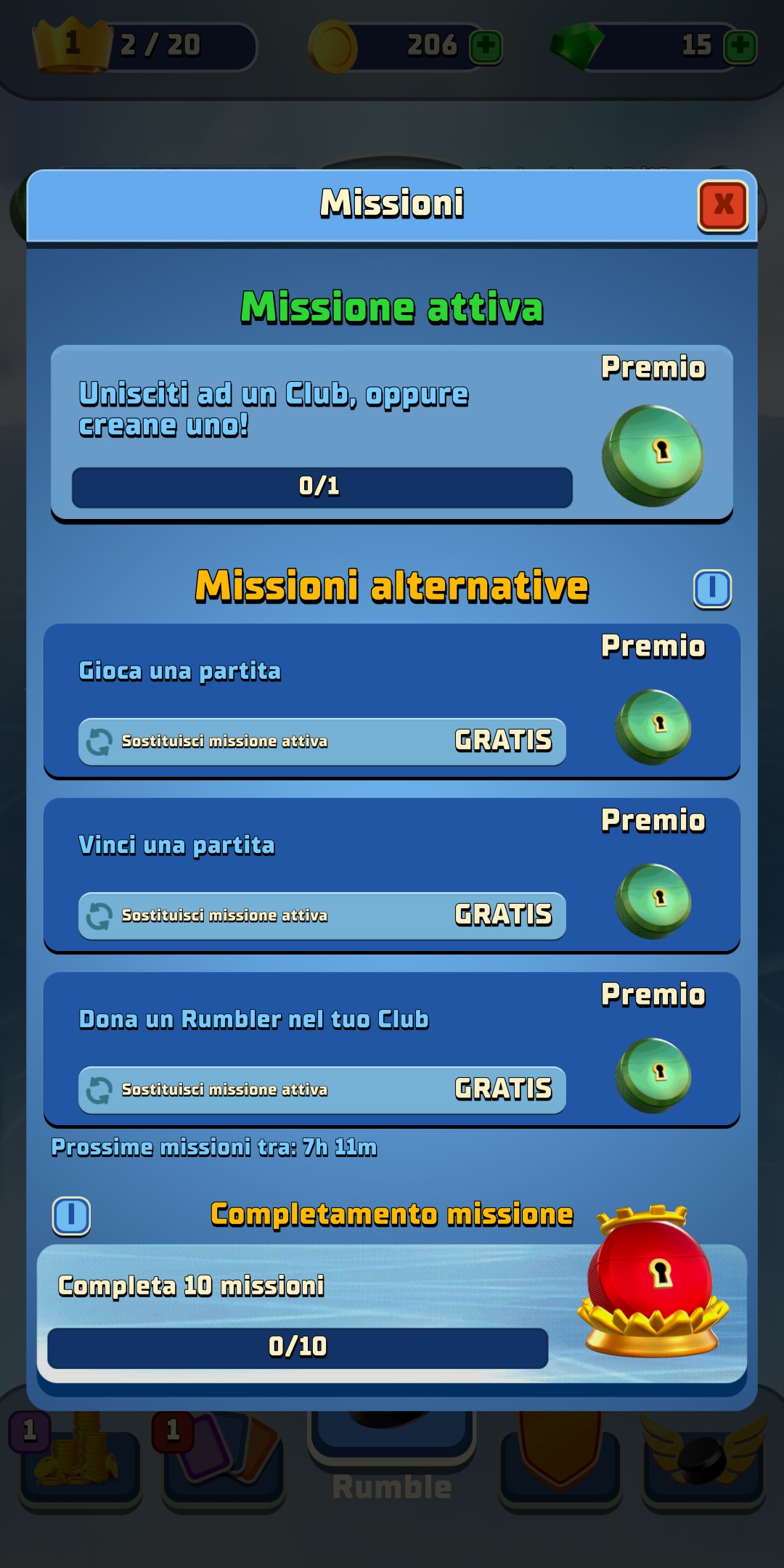Replace active mission with Gioca una partita

pos(322,741)
